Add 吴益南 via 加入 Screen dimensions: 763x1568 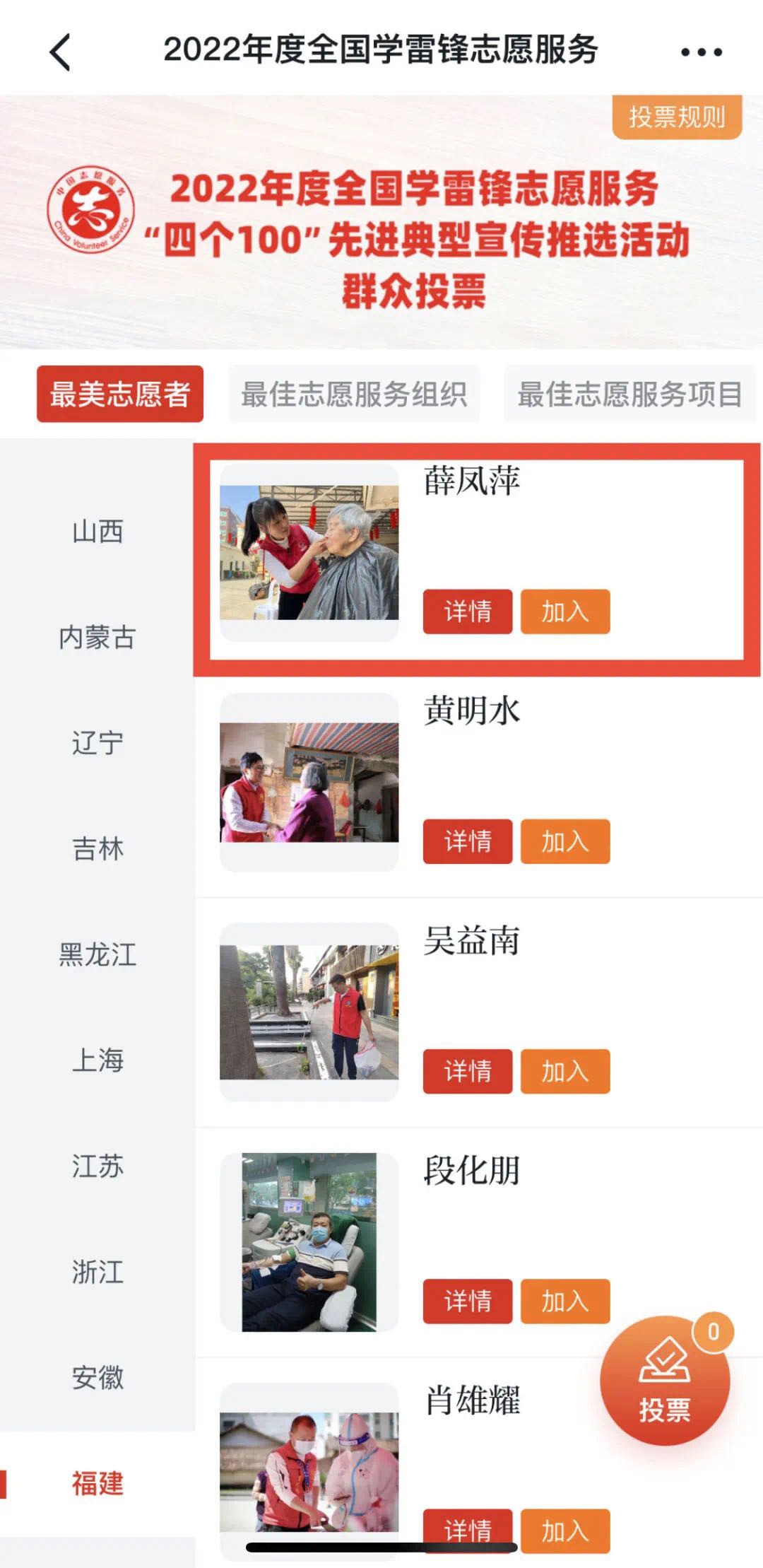coord(564,1071)
